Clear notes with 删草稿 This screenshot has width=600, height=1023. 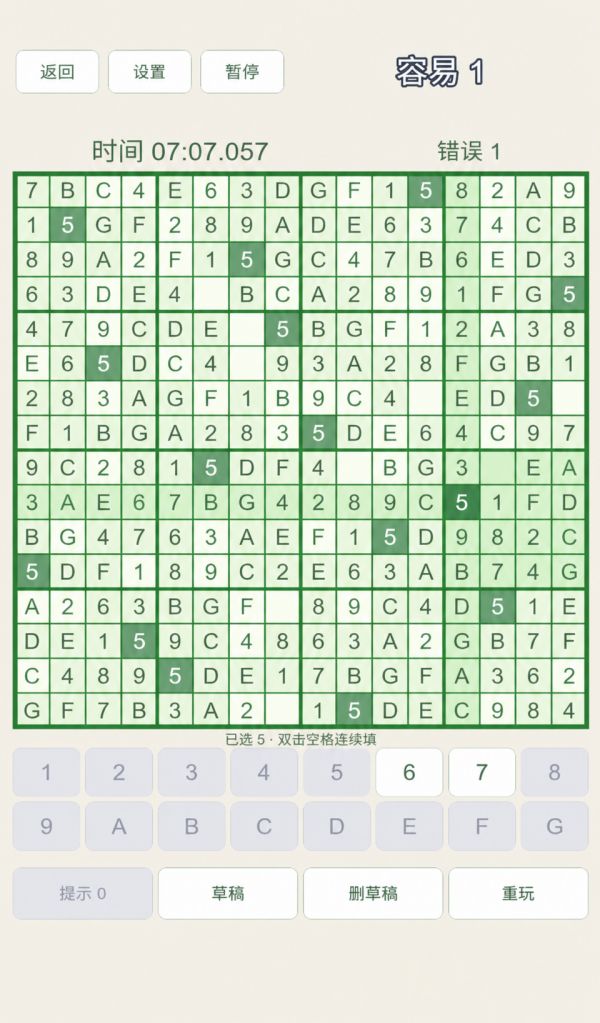373,893
